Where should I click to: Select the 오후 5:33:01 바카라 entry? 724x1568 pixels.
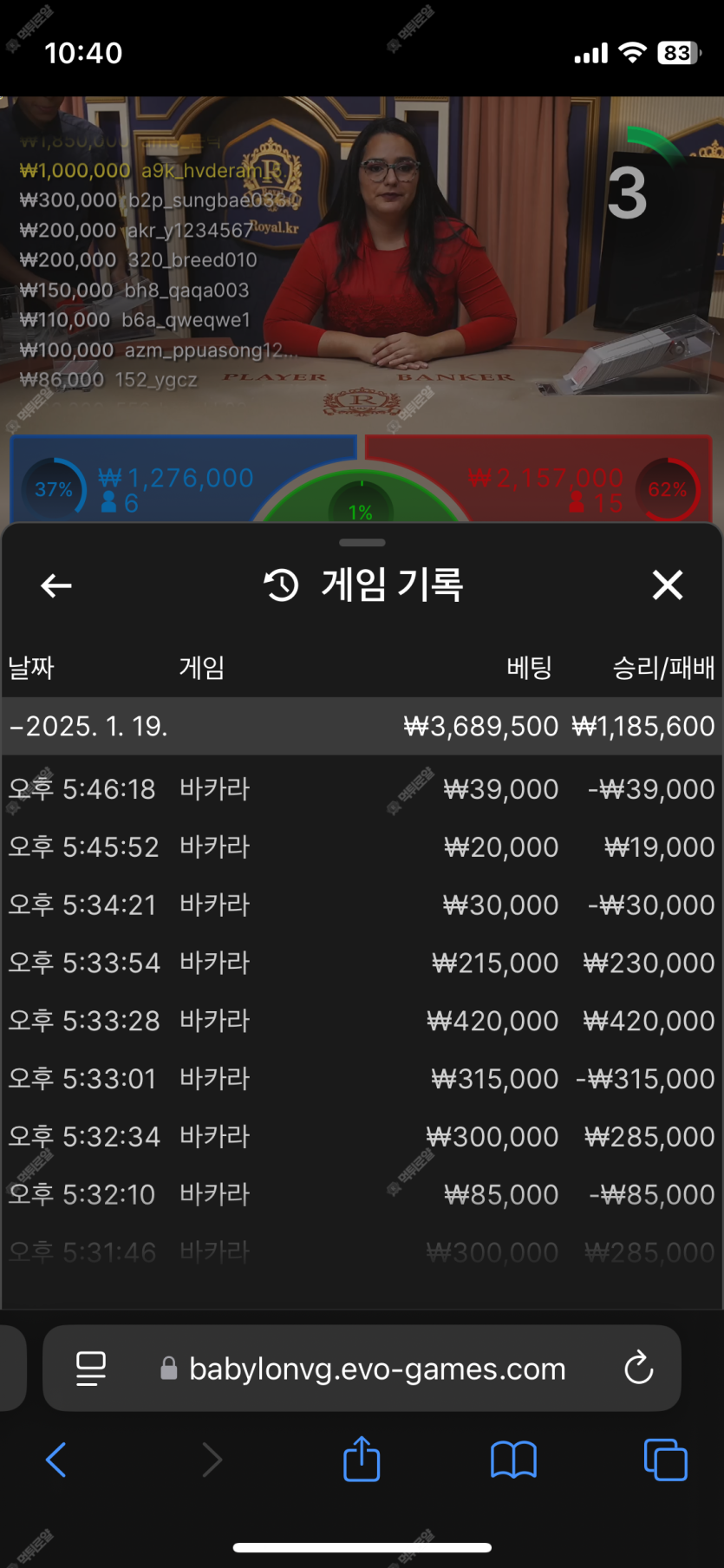361,1079
